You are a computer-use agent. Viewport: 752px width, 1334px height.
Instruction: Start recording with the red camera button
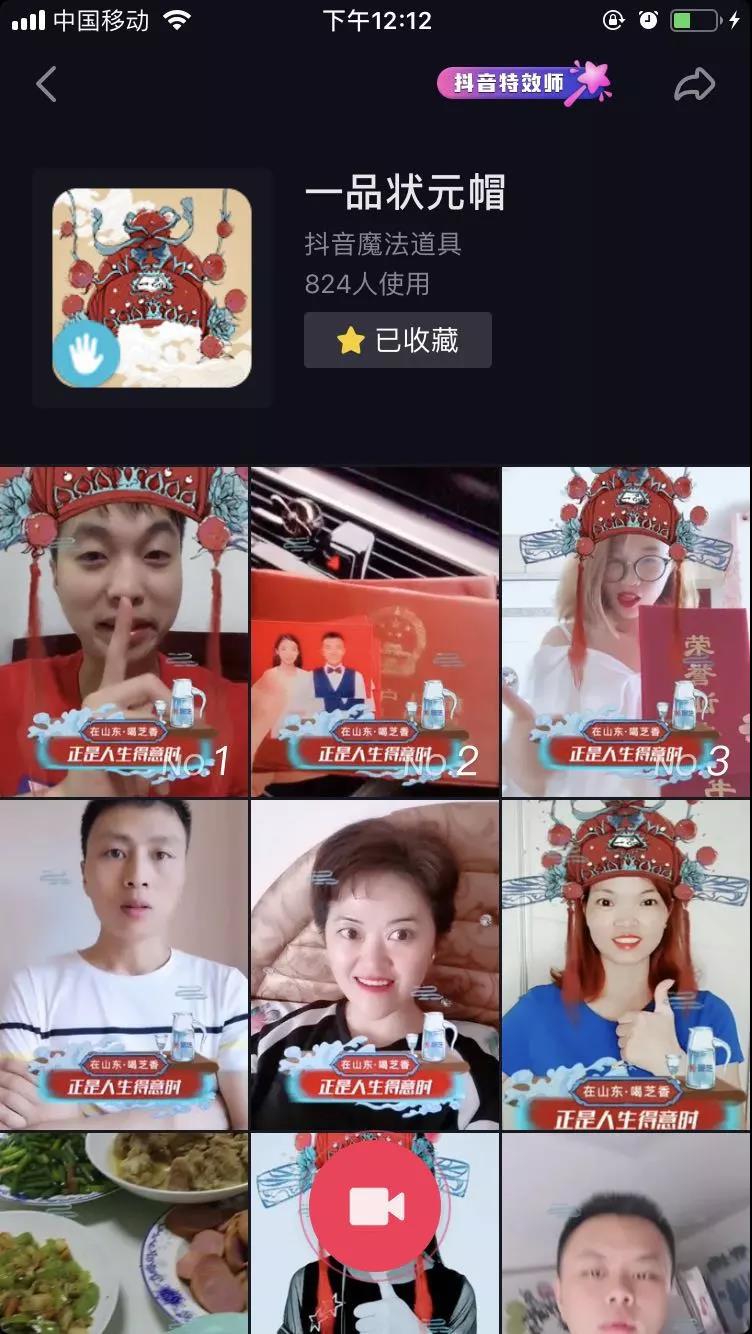[x=375, y=1207]
